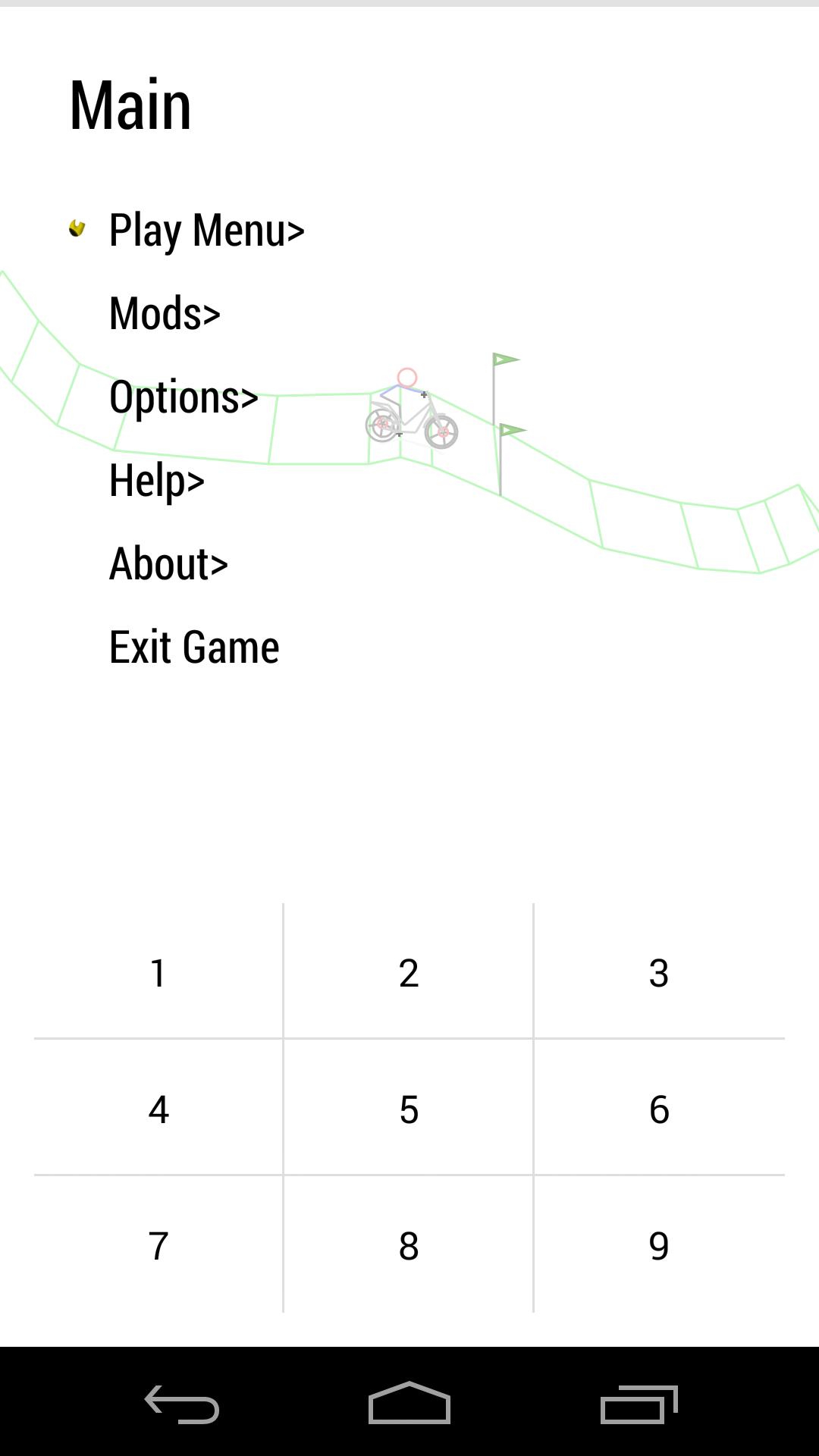This screenshot has width=819, height=1456.
Task: Open the Help section
Action: tap(157, 480)
